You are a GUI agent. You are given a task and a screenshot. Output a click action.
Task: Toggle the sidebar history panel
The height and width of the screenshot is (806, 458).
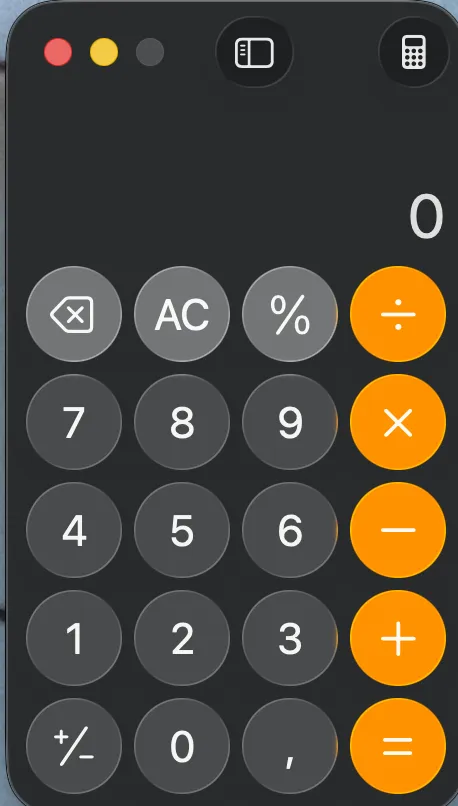(254, 52)
